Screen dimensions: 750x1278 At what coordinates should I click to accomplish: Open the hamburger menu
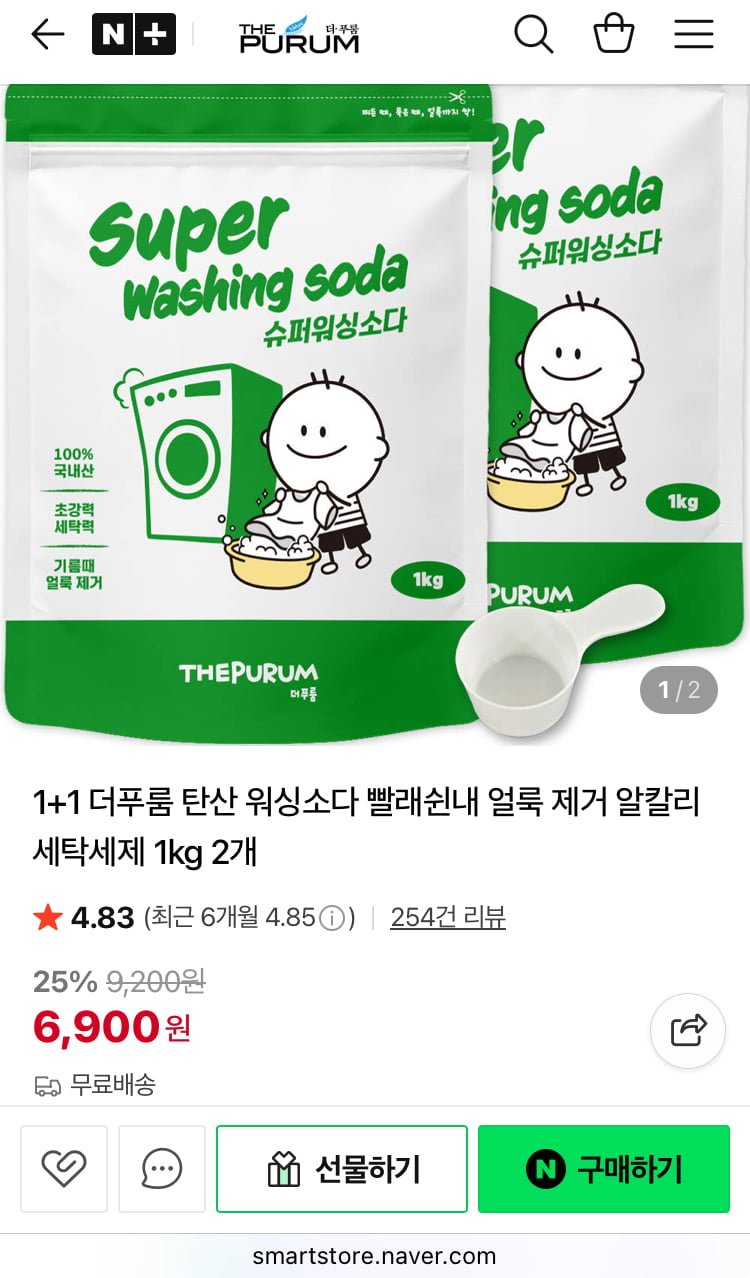[693, 35]
